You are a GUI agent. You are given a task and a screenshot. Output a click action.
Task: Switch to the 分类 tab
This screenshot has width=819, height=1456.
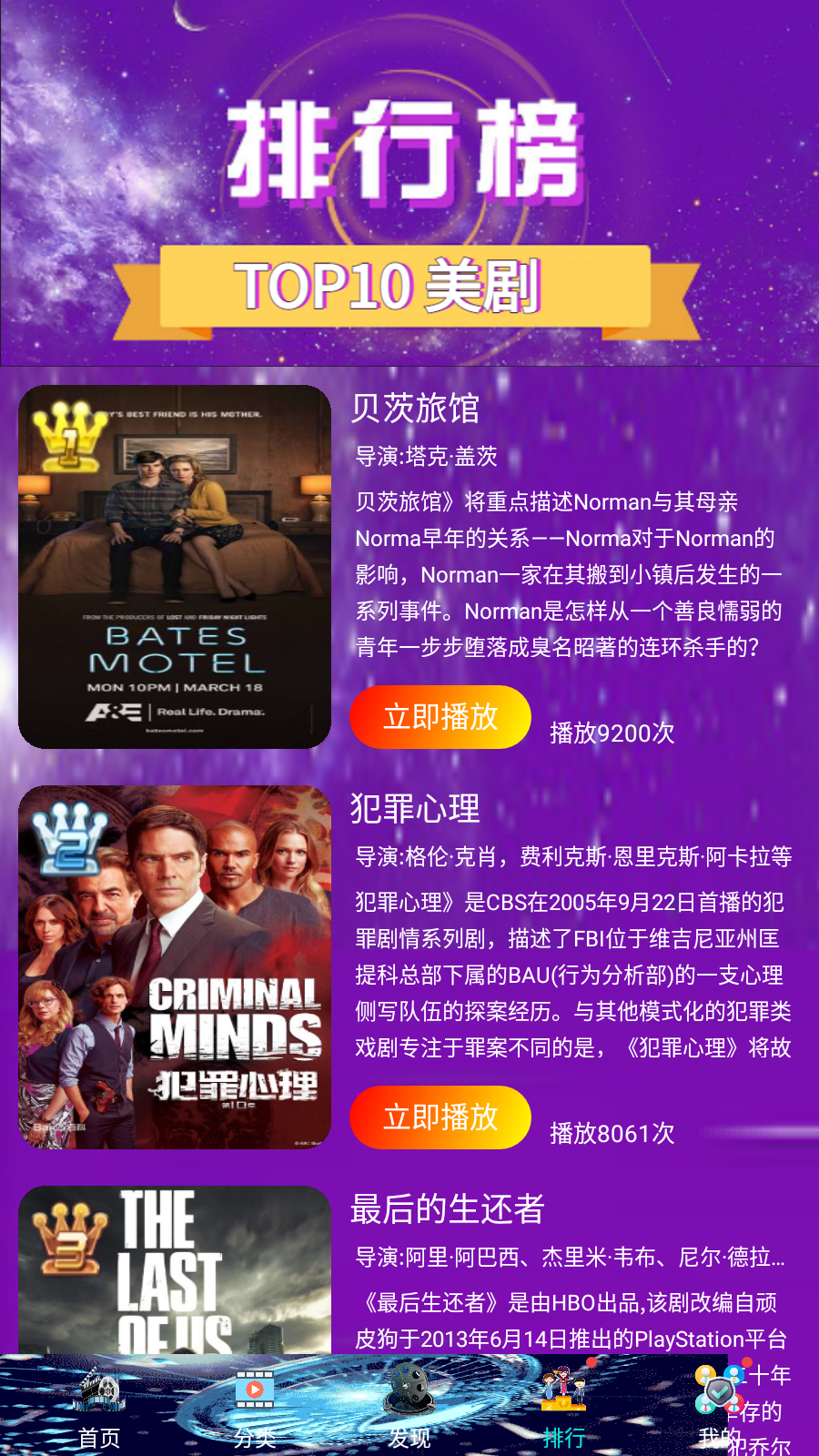coord(255,1406)
